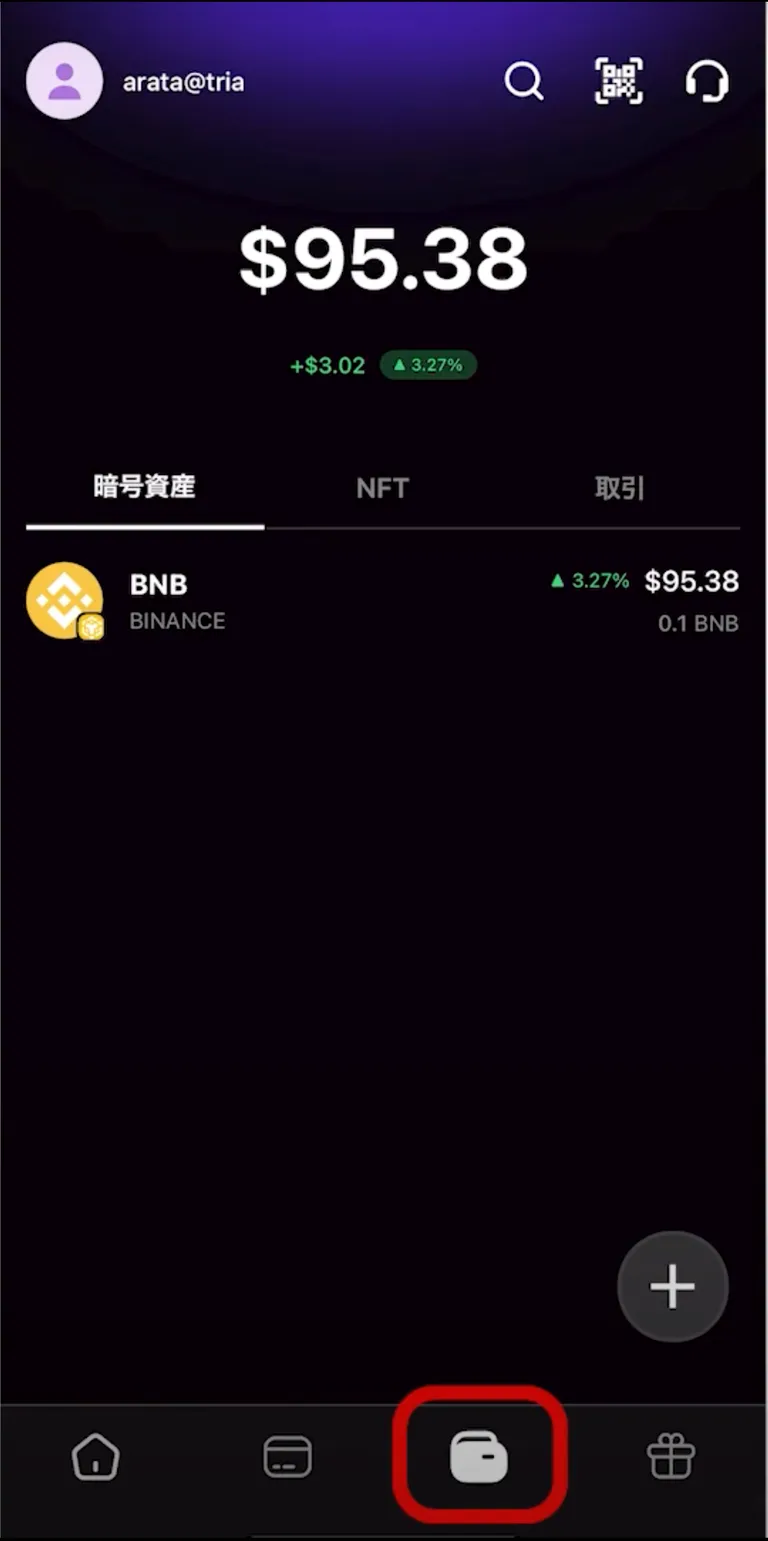768x1541 pixels.
Task: Go to the home tab
Action: [x=96, y=1457]
